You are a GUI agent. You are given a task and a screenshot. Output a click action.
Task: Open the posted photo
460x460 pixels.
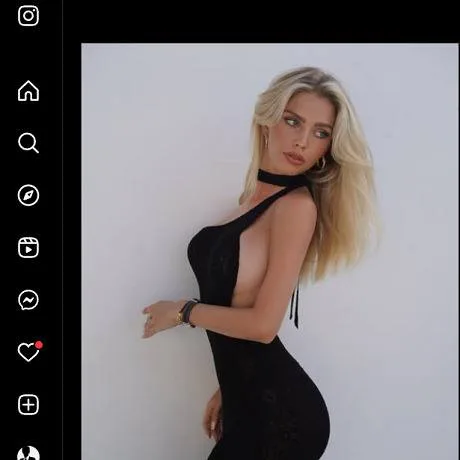point(270,252)
